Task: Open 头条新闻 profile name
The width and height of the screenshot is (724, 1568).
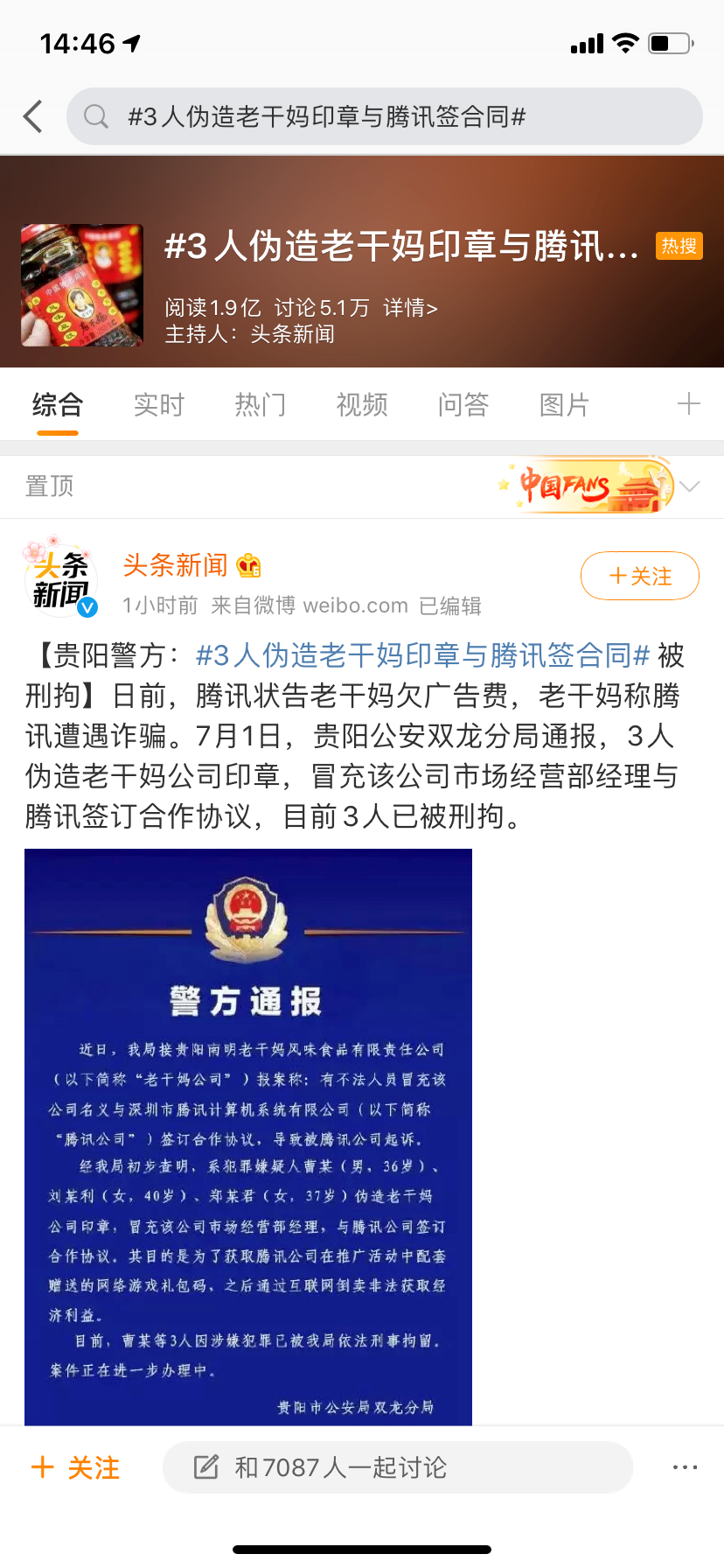Action: coord(175,565)
